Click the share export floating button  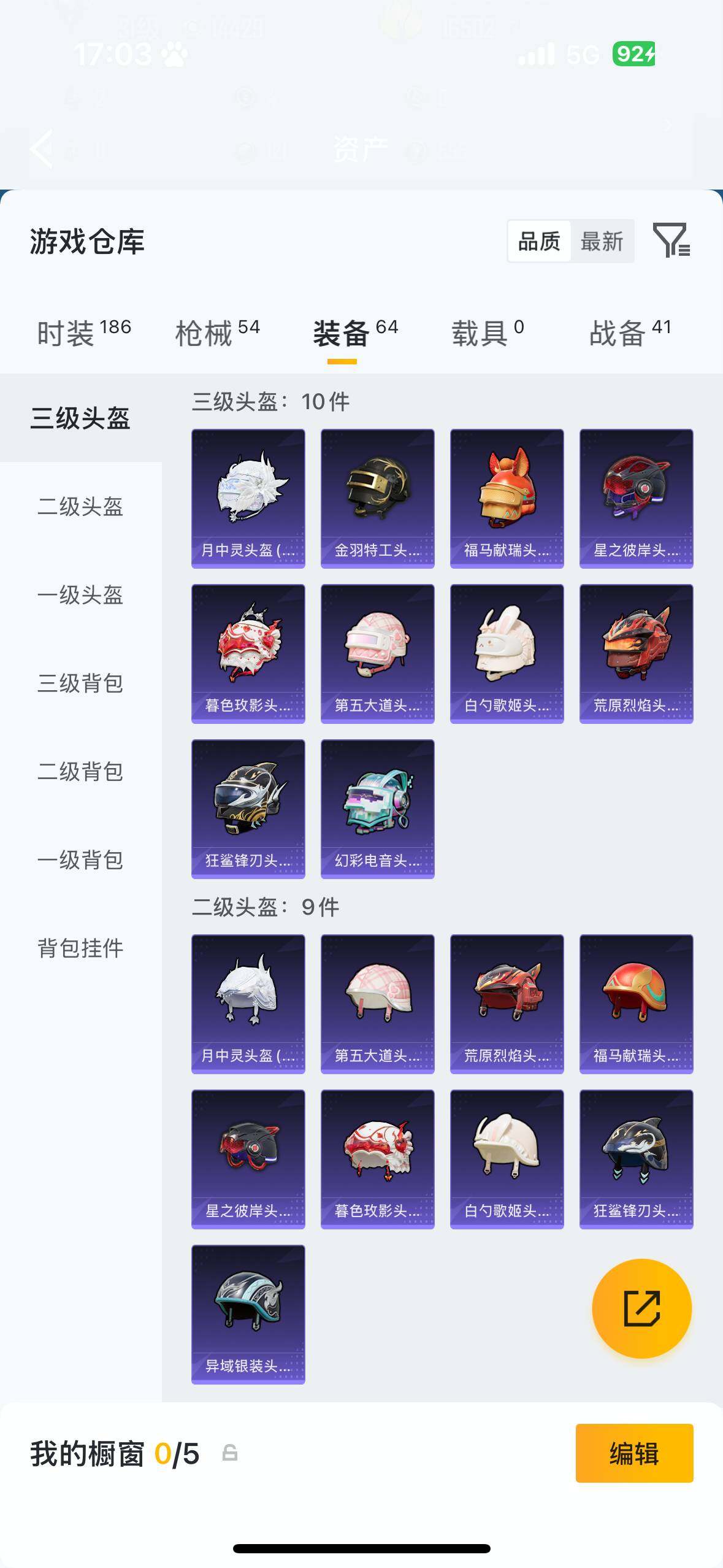point(643,1307)
